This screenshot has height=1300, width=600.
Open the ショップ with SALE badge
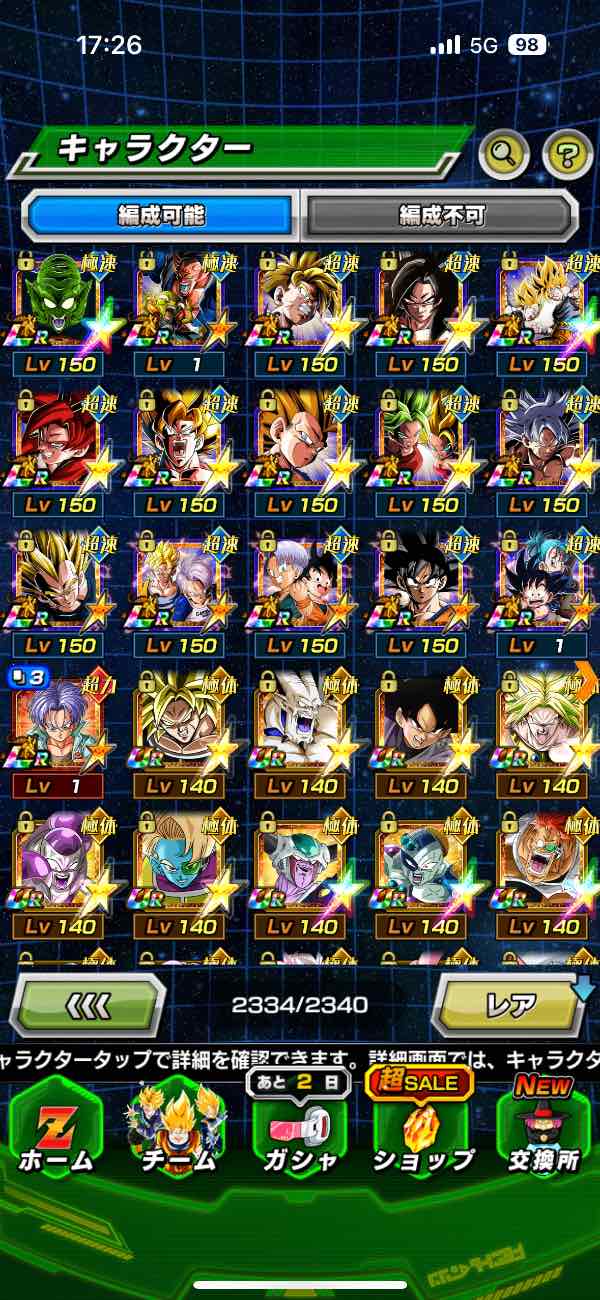422,1128
